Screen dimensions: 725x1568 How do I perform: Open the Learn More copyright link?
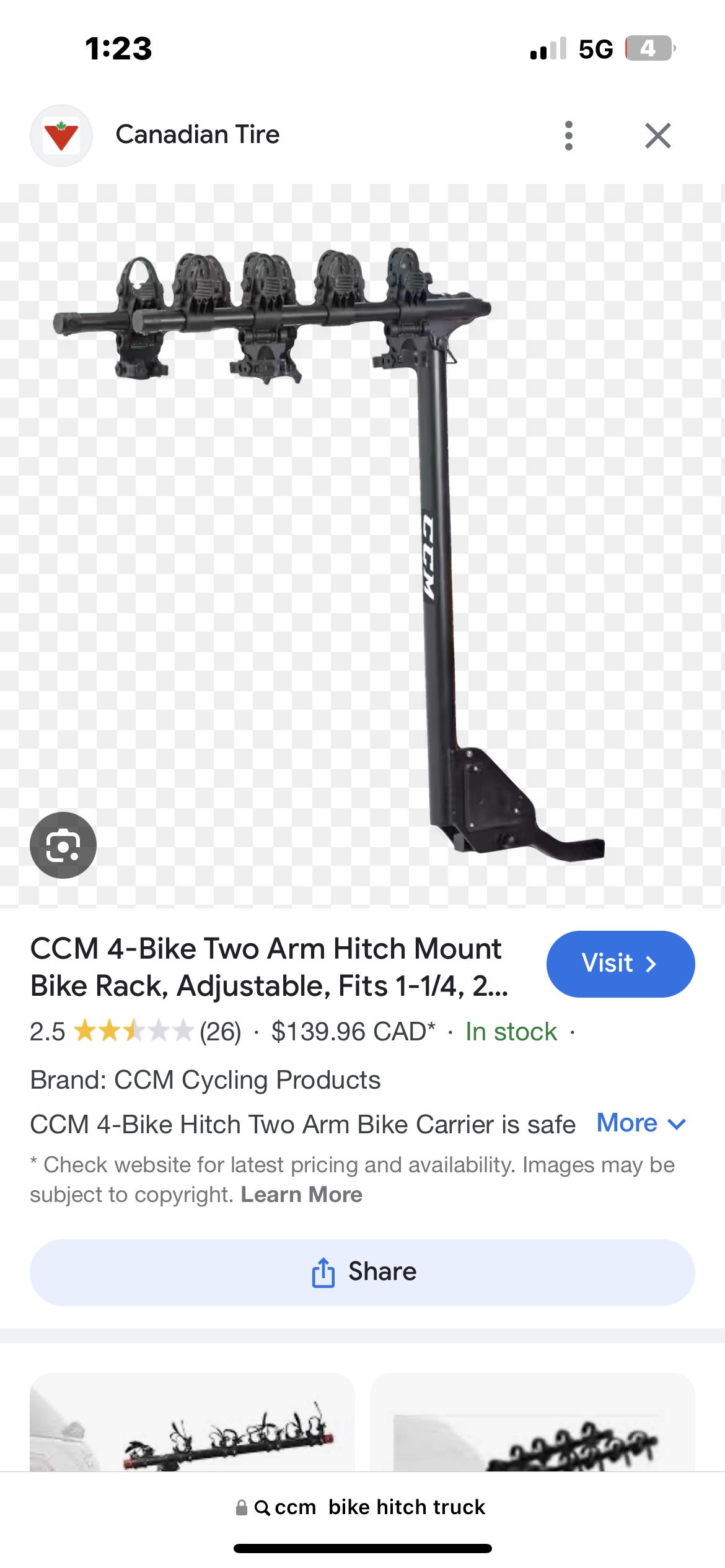[301, 1194]
